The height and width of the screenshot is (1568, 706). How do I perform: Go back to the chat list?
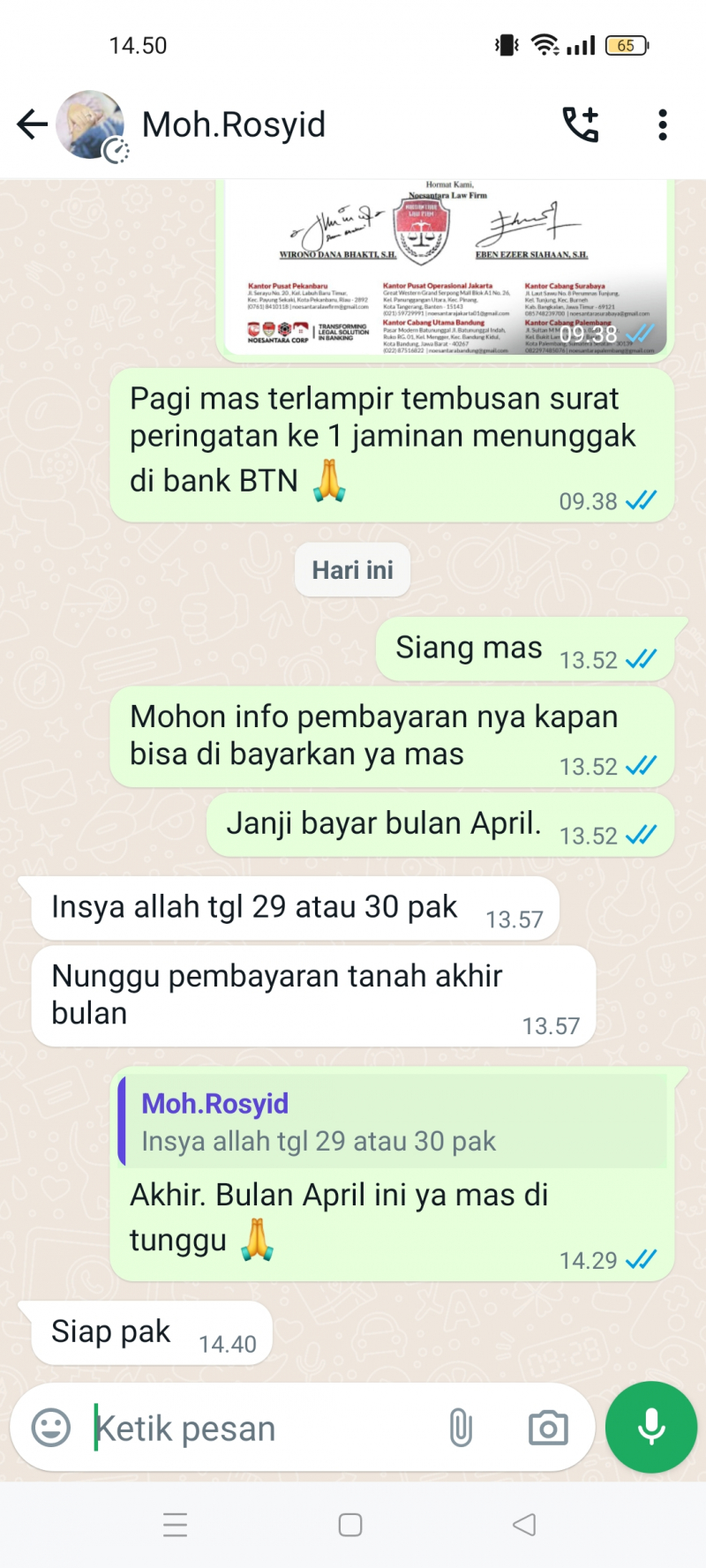pyautogui.click(x=33, y=124)
